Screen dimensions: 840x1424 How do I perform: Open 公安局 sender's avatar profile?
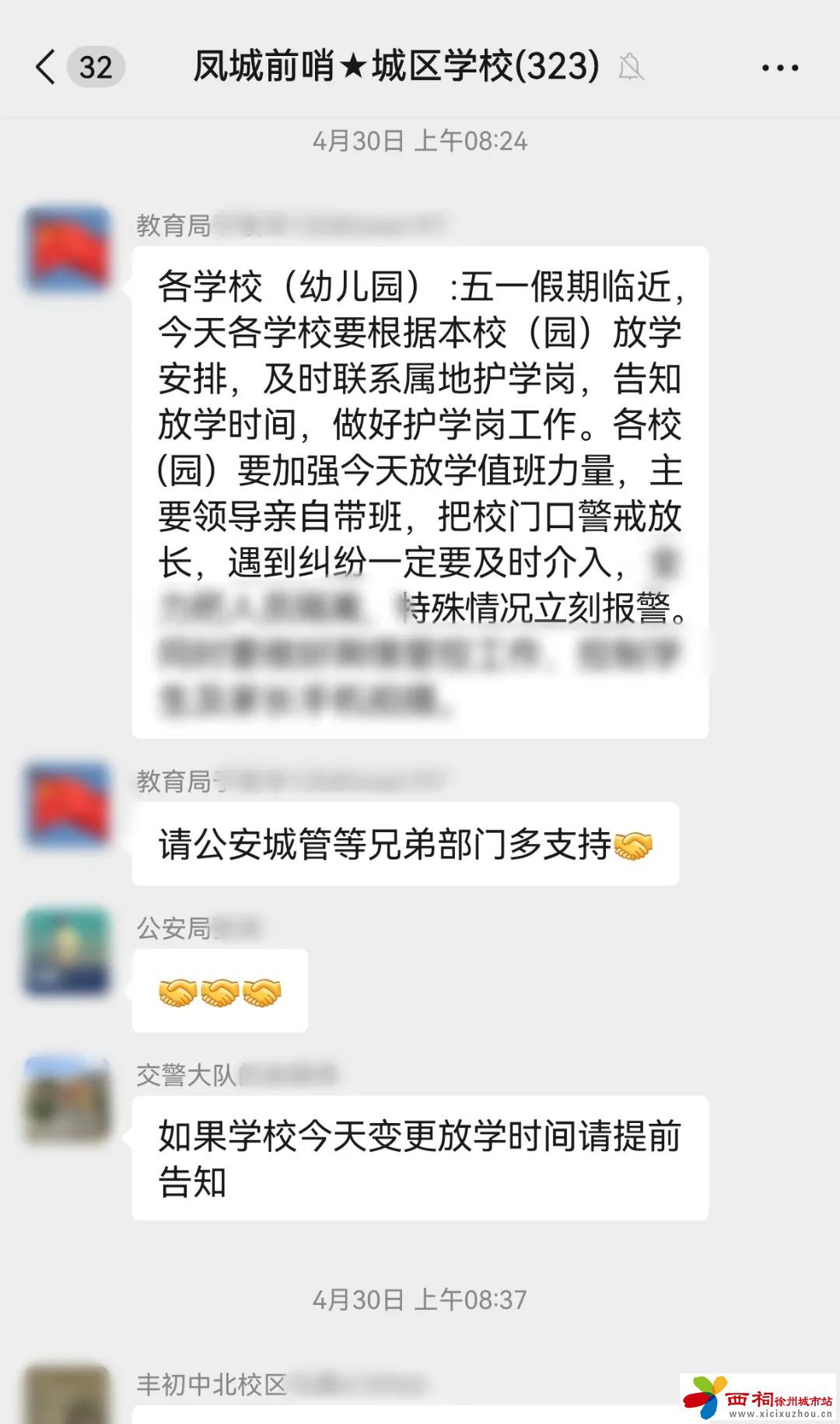[x=68, y=952]
